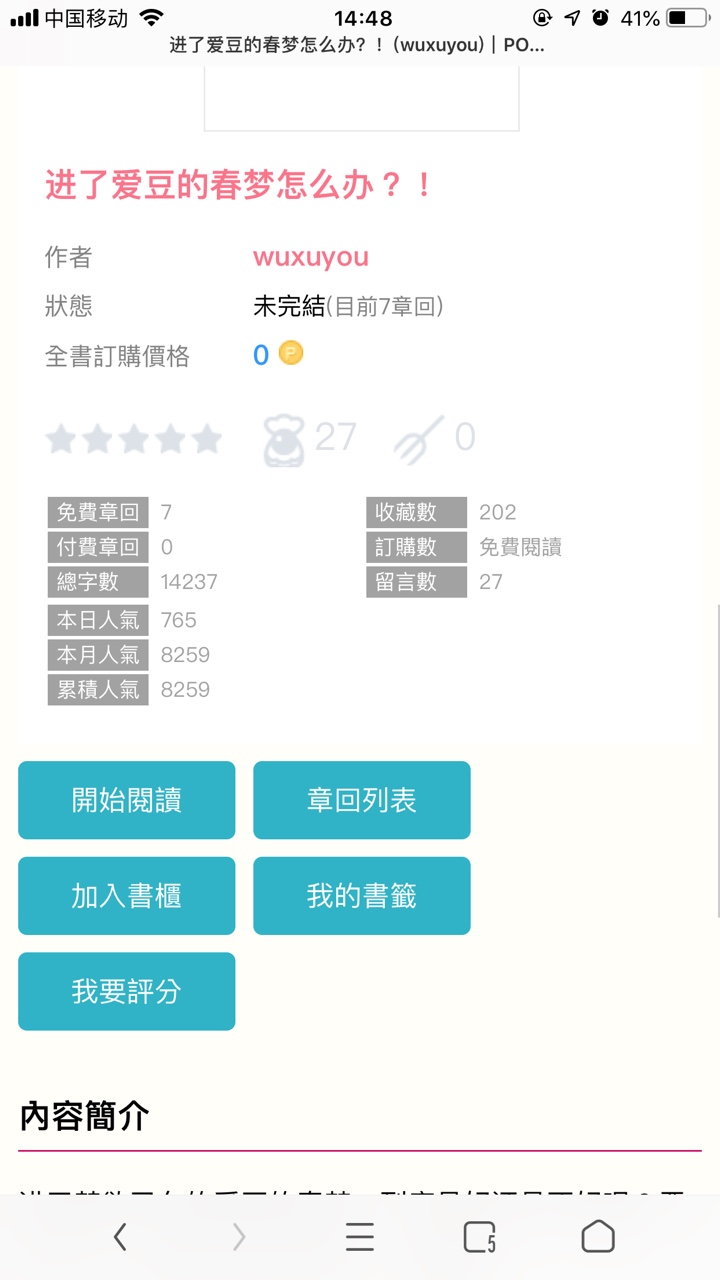Tap the page title in the address bar
720x1280 pixels.
point(360,46)
